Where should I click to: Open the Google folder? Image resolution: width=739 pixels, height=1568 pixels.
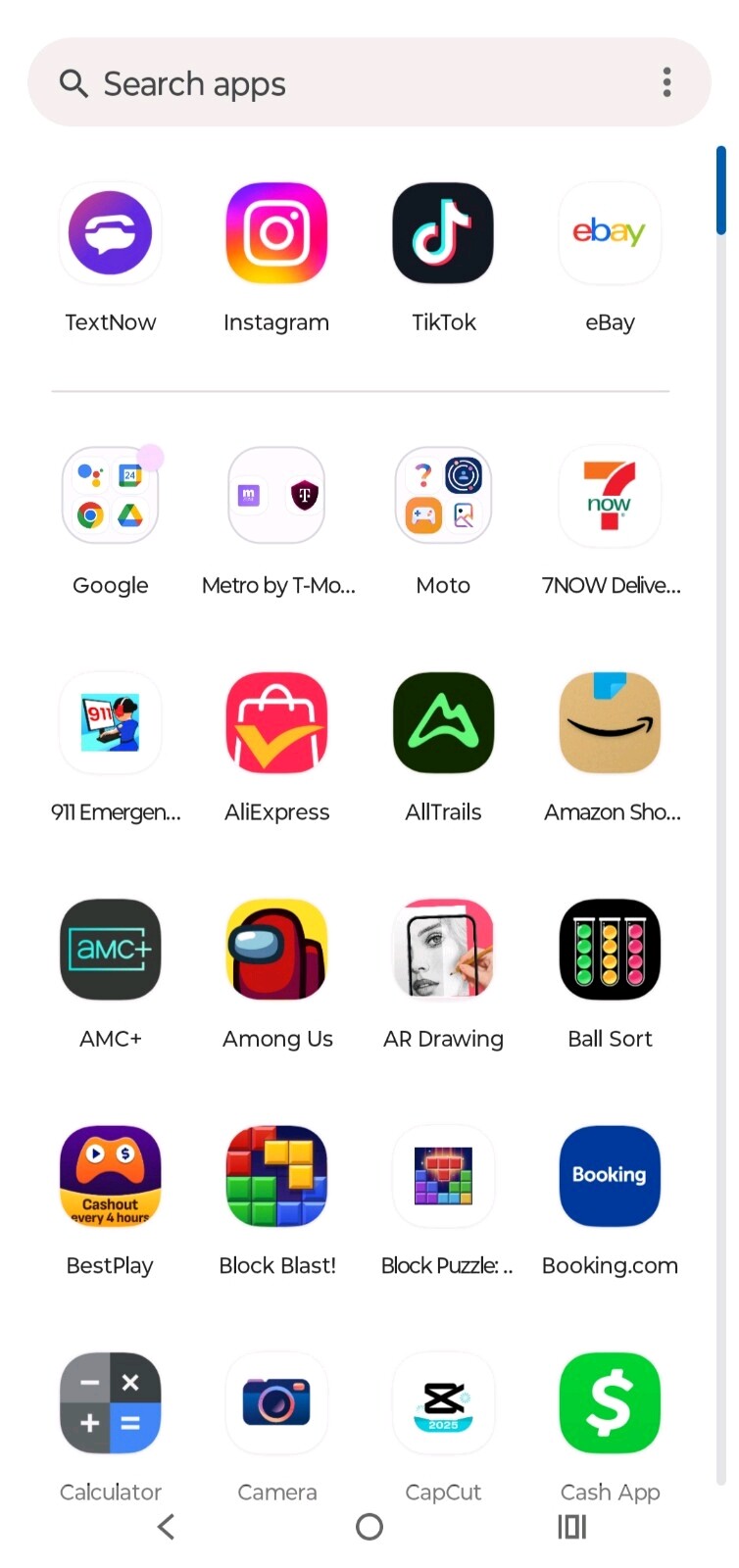(111, 496)
